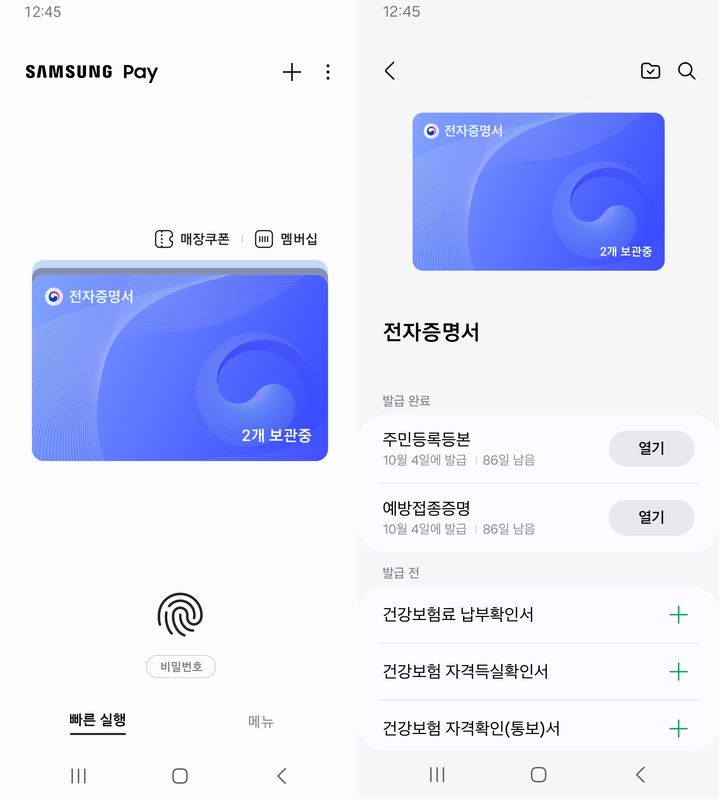Image resolution: width=720 pixels, height=800 pixels.
Task: Tap the certificate folder icon near search
Action: click(649, 71)
